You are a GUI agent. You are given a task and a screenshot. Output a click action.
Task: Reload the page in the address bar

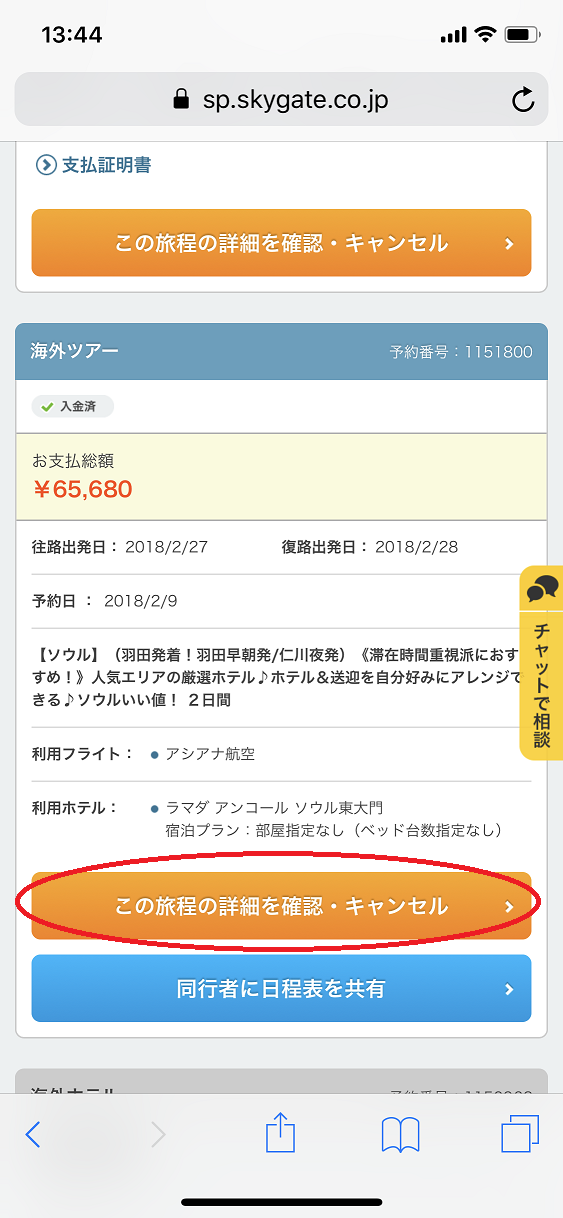tap(522, 99)
